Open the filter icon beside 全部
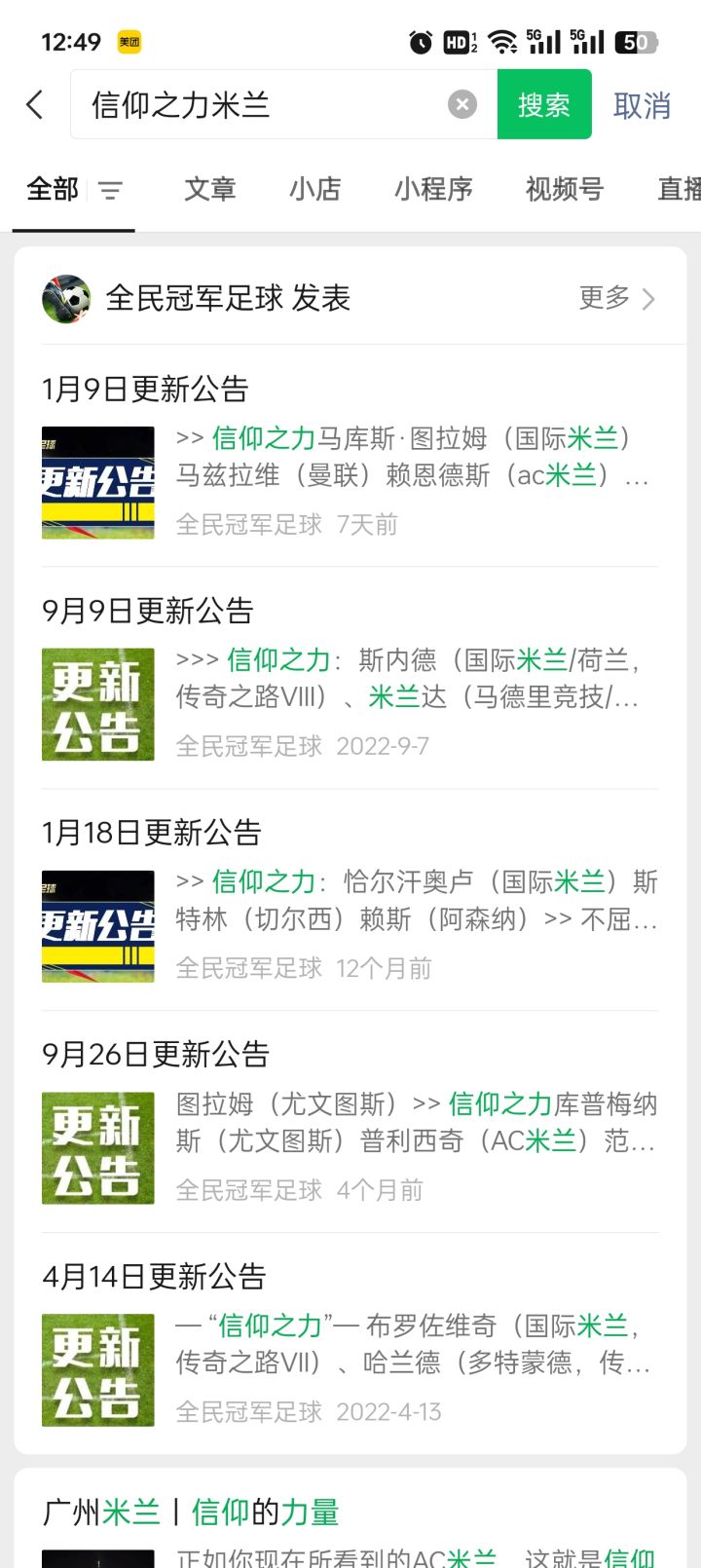 pyautogui.click(x=110, y=190)
